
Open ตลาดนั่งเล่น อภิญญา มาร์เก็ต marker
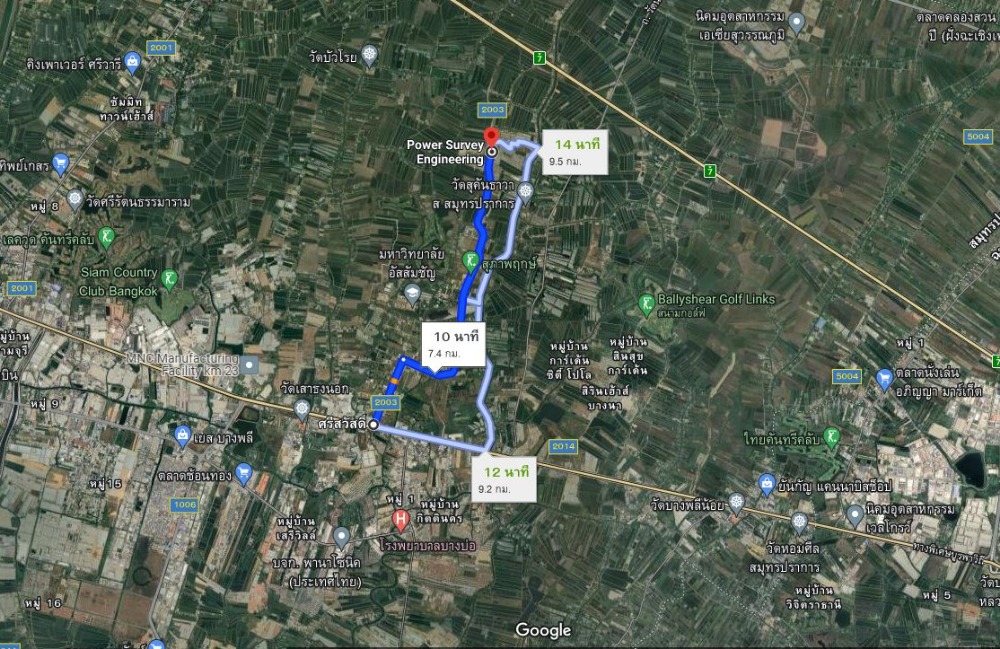tap(884, 377)
